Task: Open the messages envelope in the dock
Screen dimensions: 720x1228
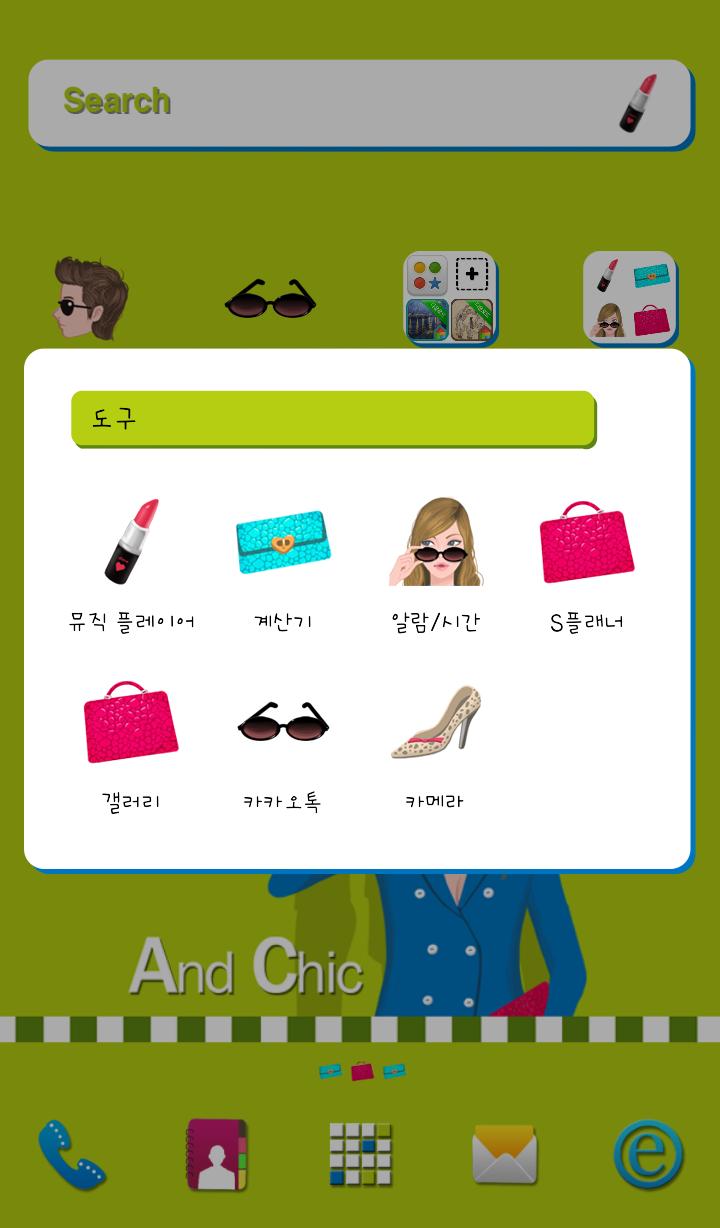Action: point(504,1155)
